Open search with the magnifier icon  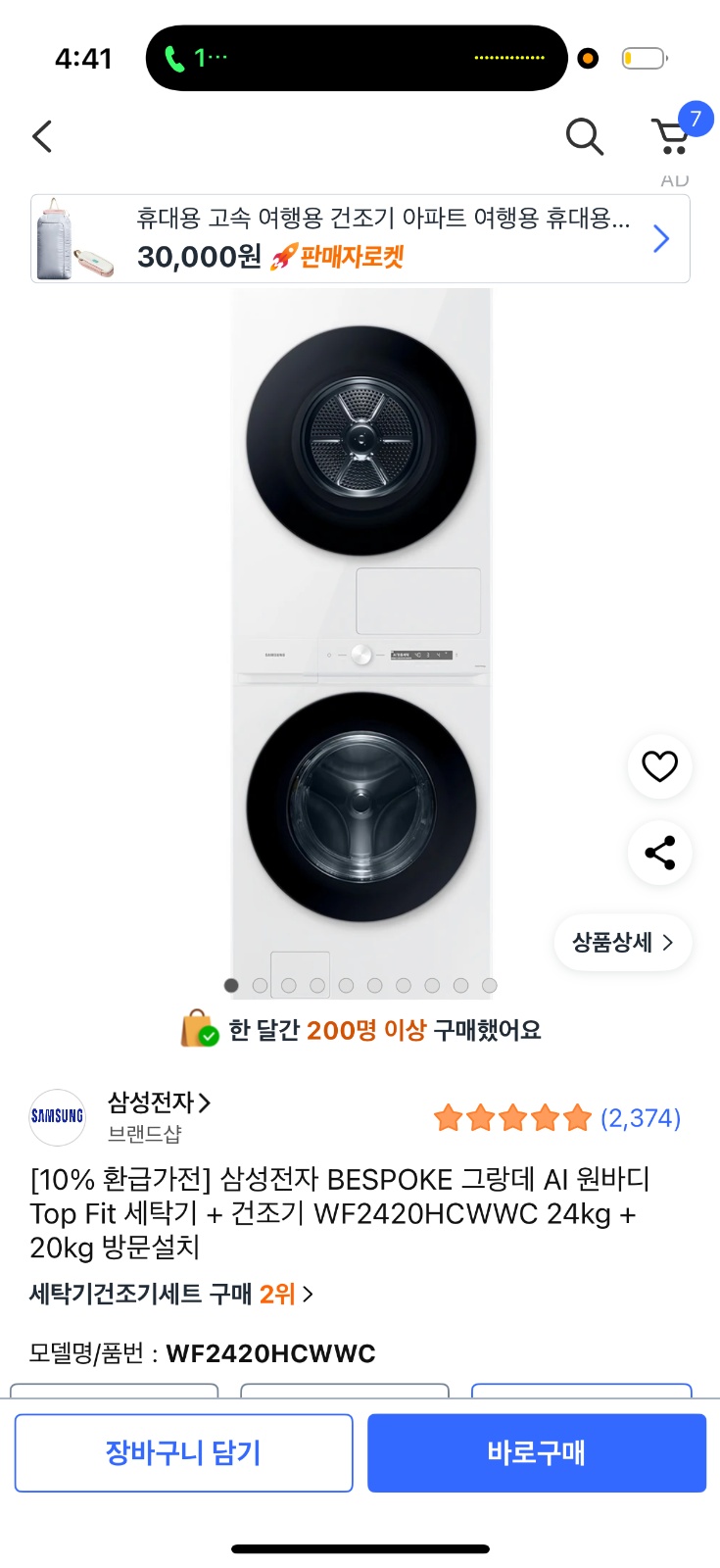585,137
